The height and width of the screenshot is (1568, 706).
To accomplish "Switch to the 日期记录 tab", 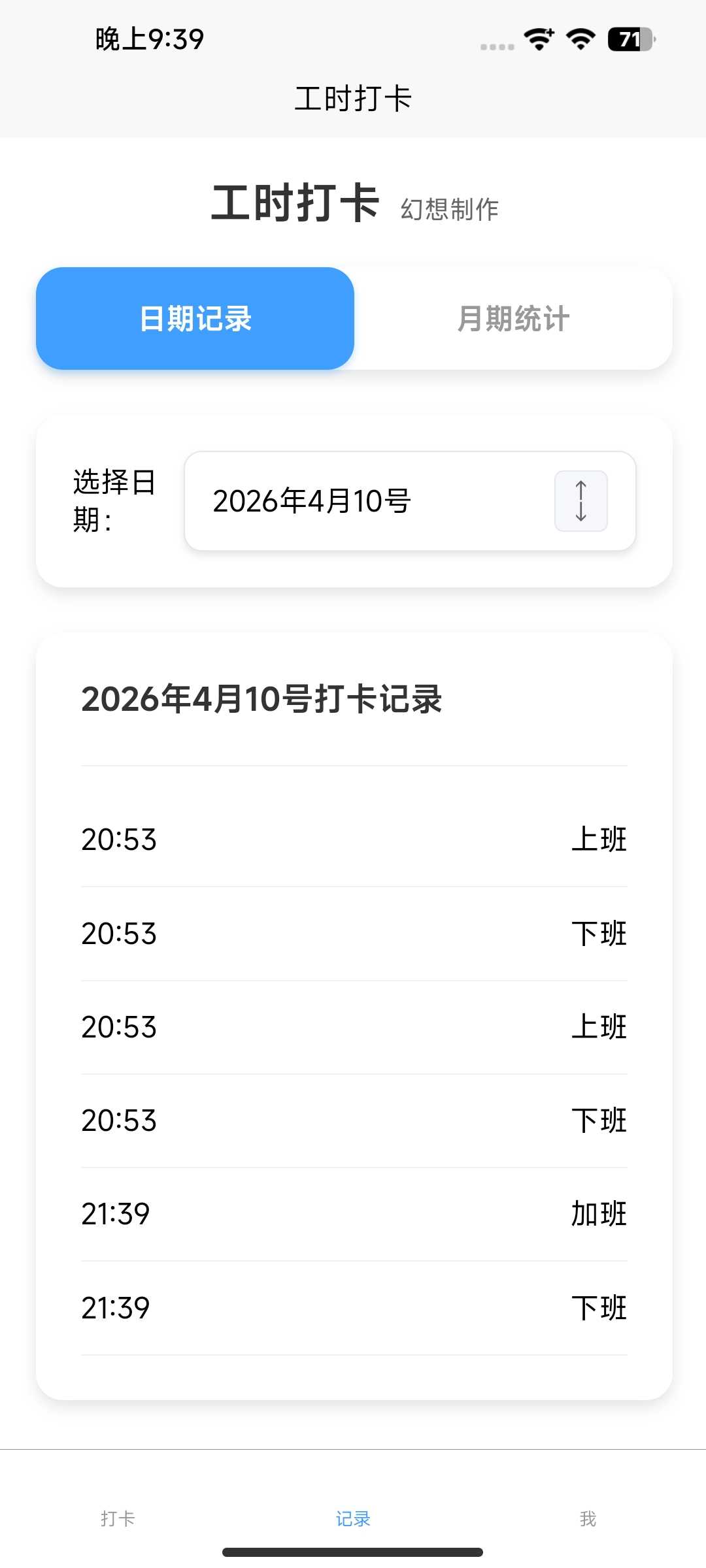I will tap(195, 319).
